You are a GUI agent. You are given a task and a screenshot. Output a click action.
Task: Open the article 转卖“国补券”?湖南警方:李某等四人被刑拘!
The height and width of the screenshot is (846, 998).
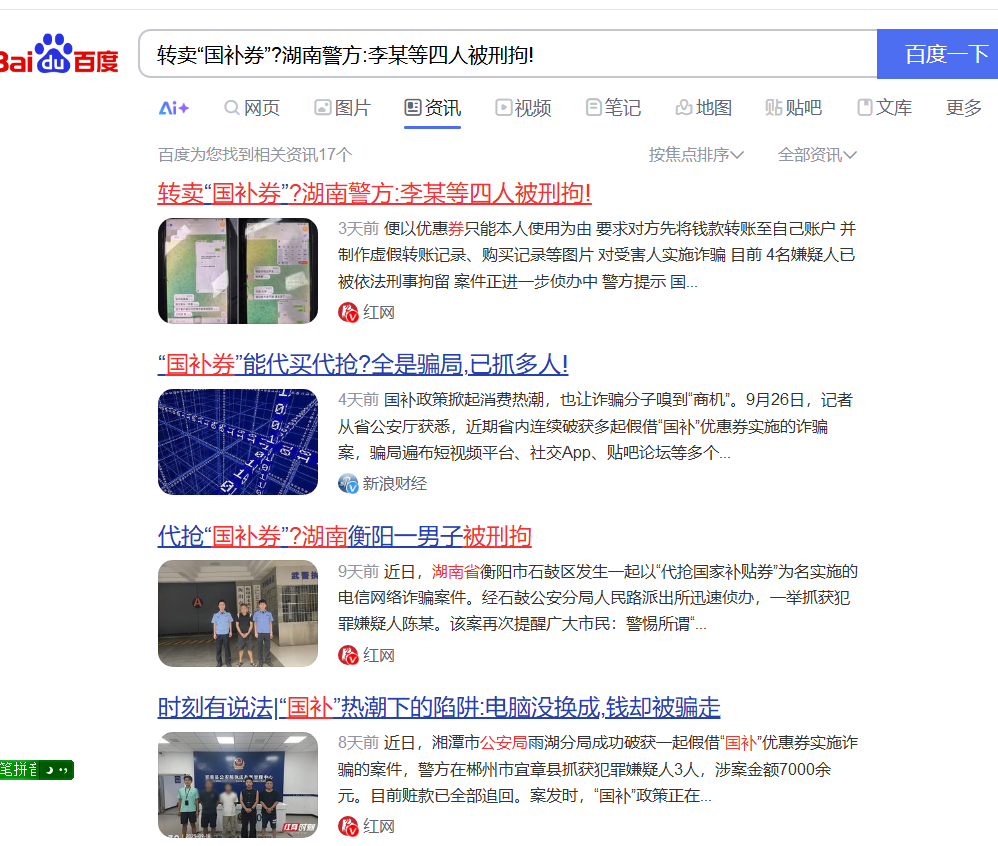(374, 193)
